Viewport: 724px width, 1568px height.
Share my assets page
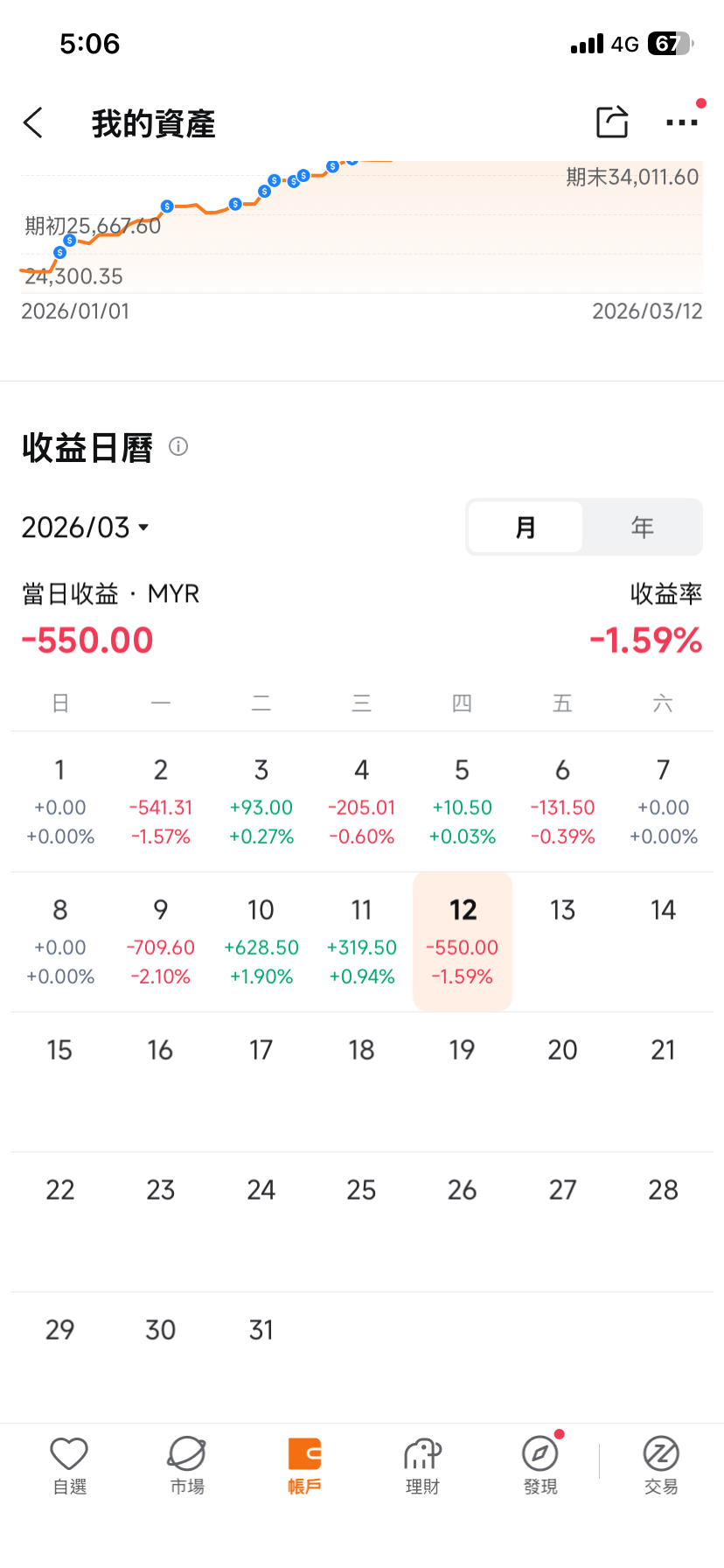612,122
